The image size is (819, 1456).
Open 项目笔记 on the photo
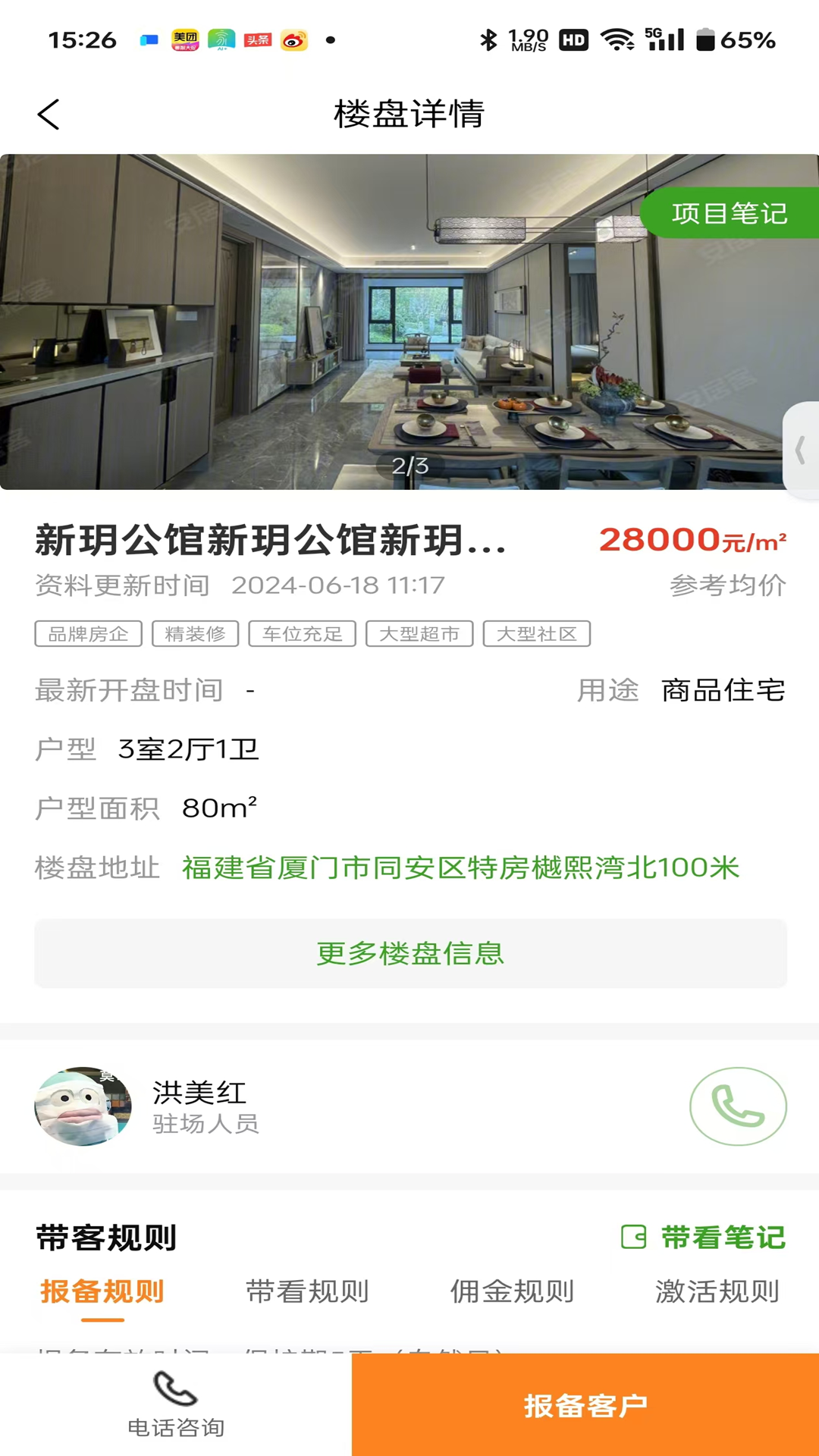(730, 213)
